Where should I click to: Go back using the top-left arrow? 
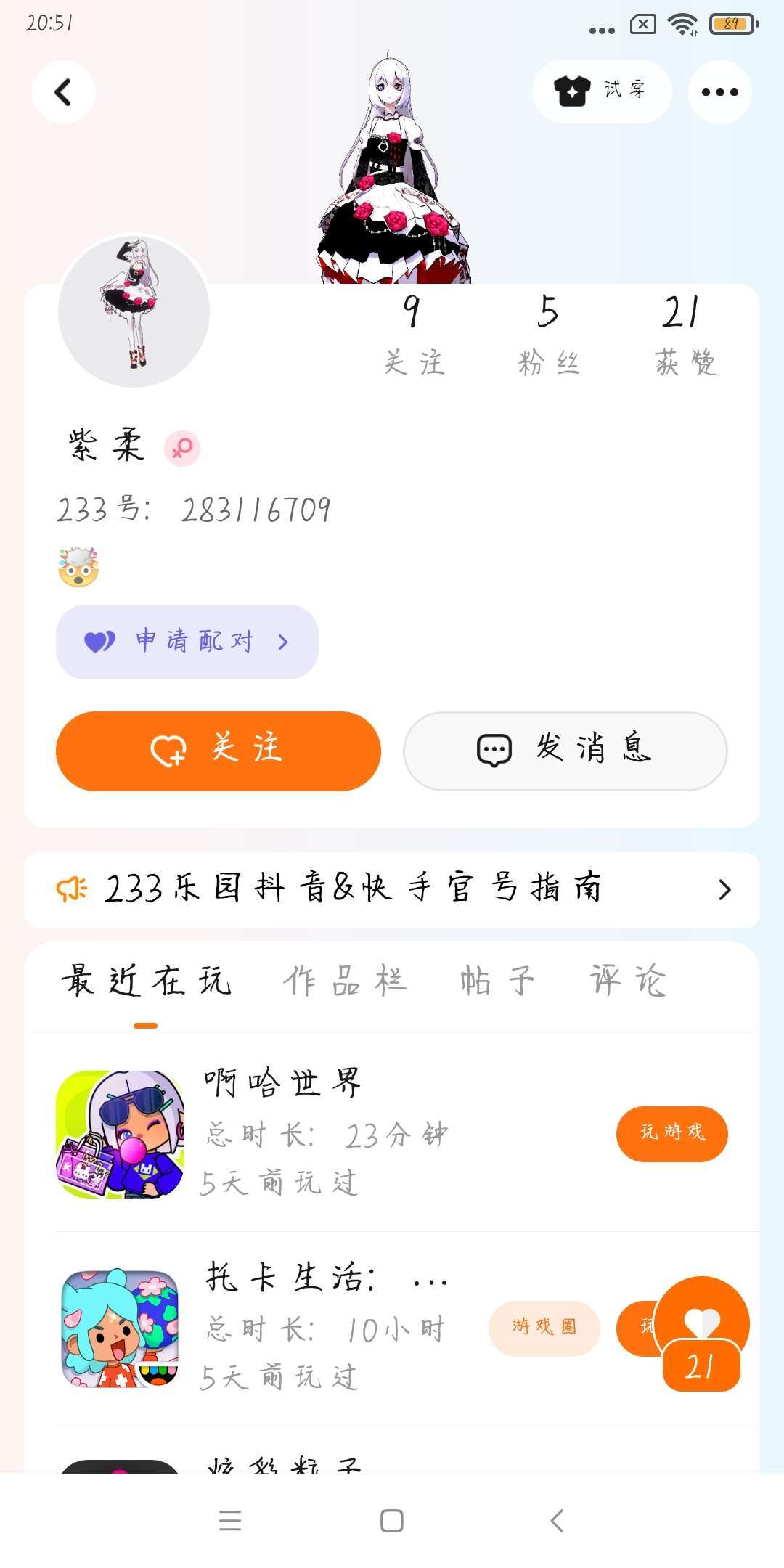click(64, 92)
